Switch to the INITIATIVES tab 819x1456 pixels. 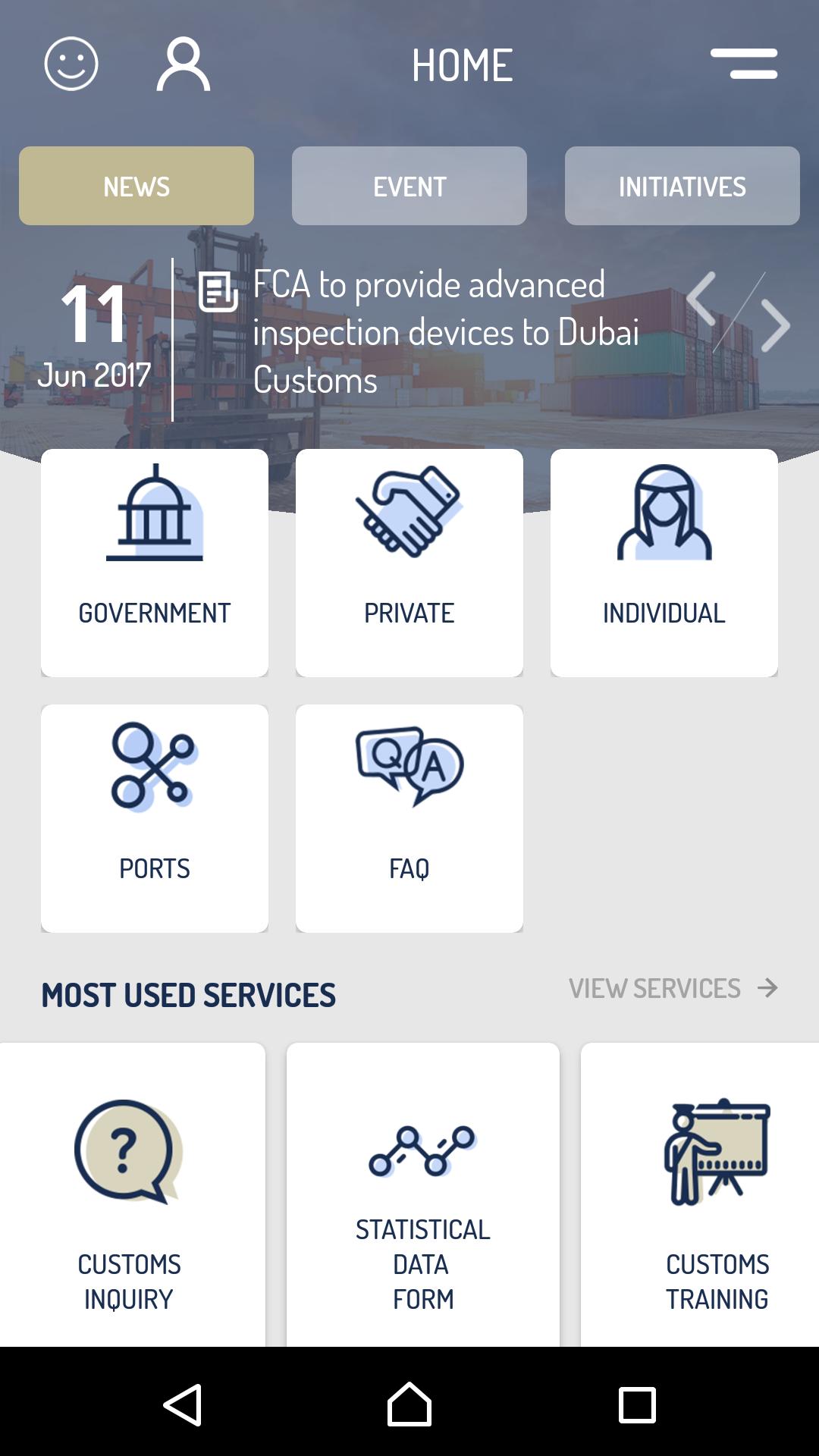coord(682,185)
